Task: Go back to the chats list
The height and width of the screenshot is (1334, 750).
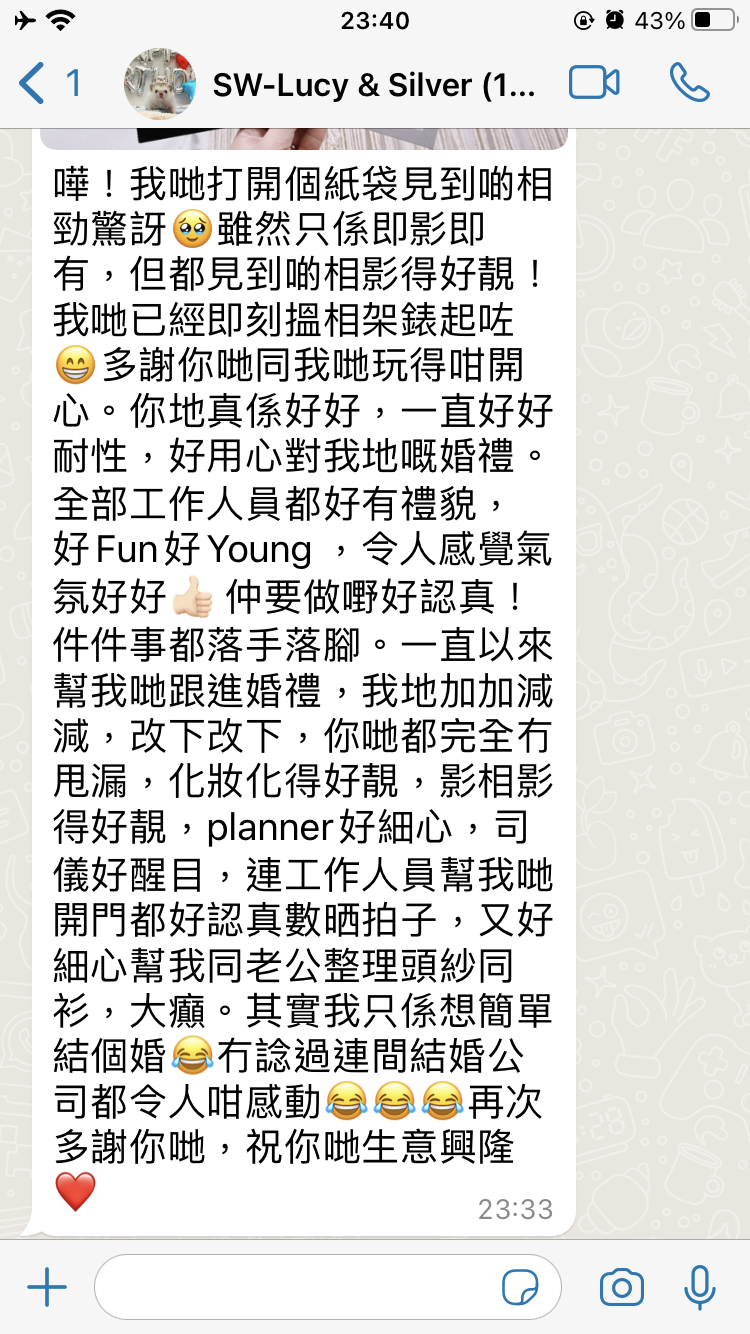Action: [48, 83]
